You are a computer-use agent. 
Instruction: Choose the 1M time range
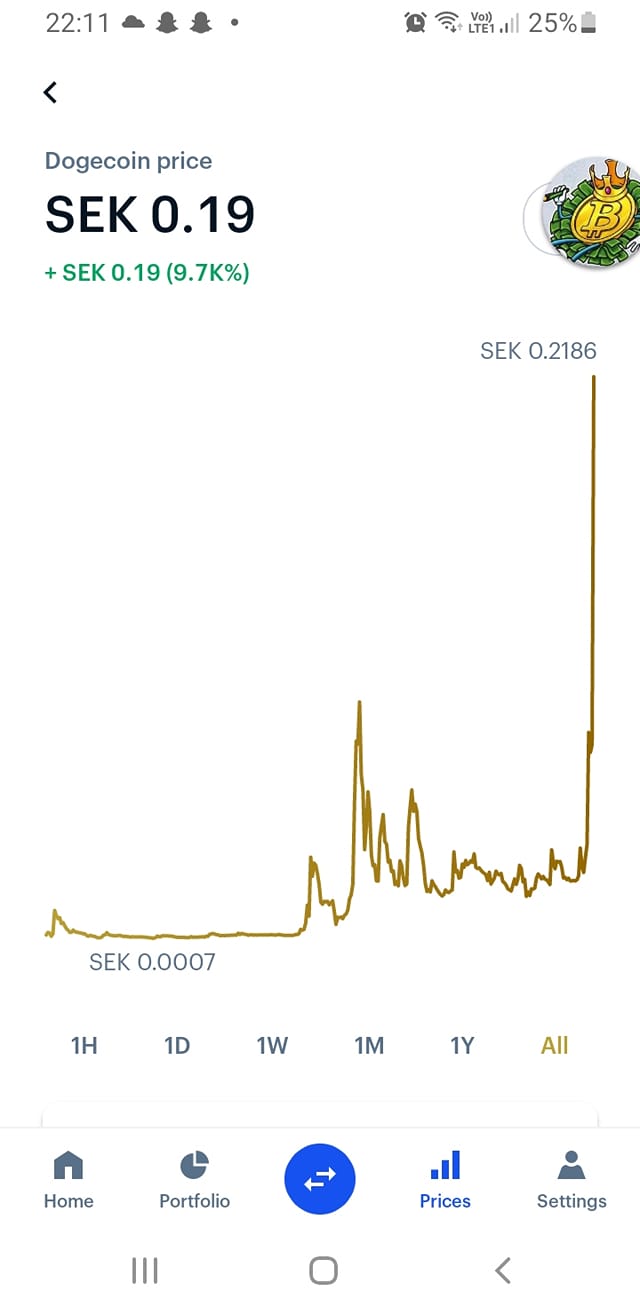click(369, 1046)
